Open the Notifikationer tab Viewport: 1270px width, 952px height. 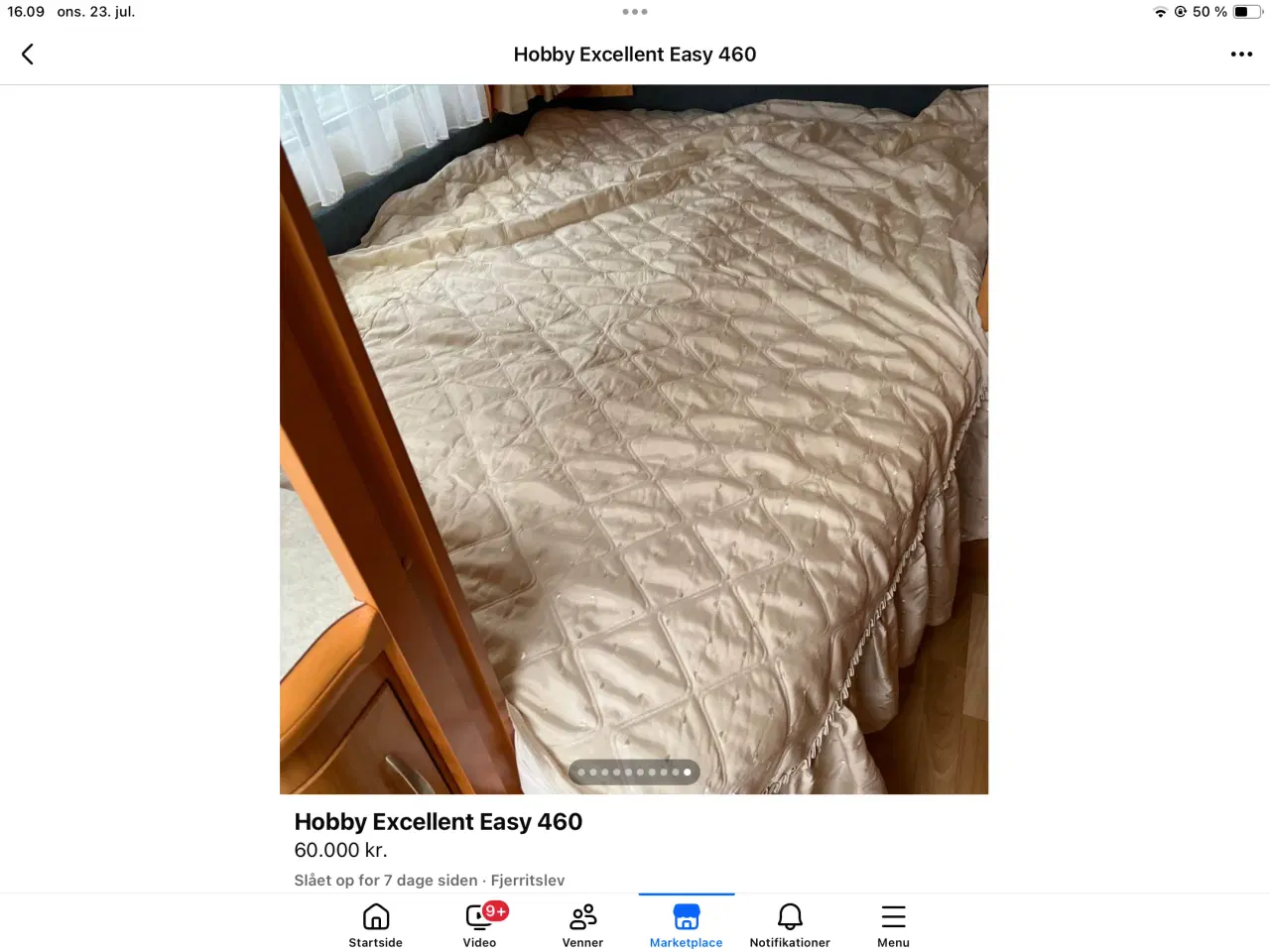click(790, 925)
